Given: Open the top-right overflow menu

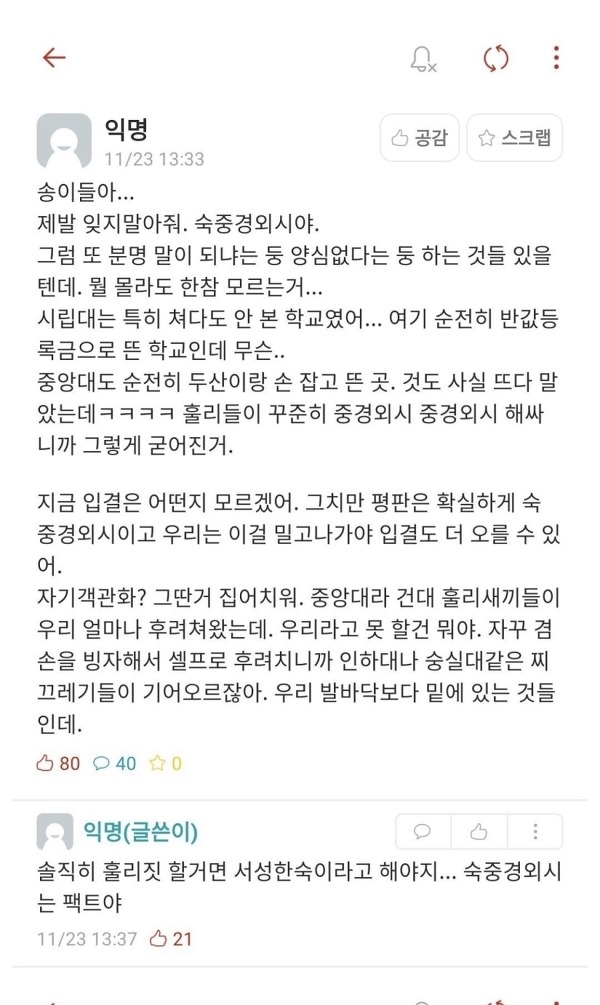Looking at the screenshot, I should coord(556,58).
